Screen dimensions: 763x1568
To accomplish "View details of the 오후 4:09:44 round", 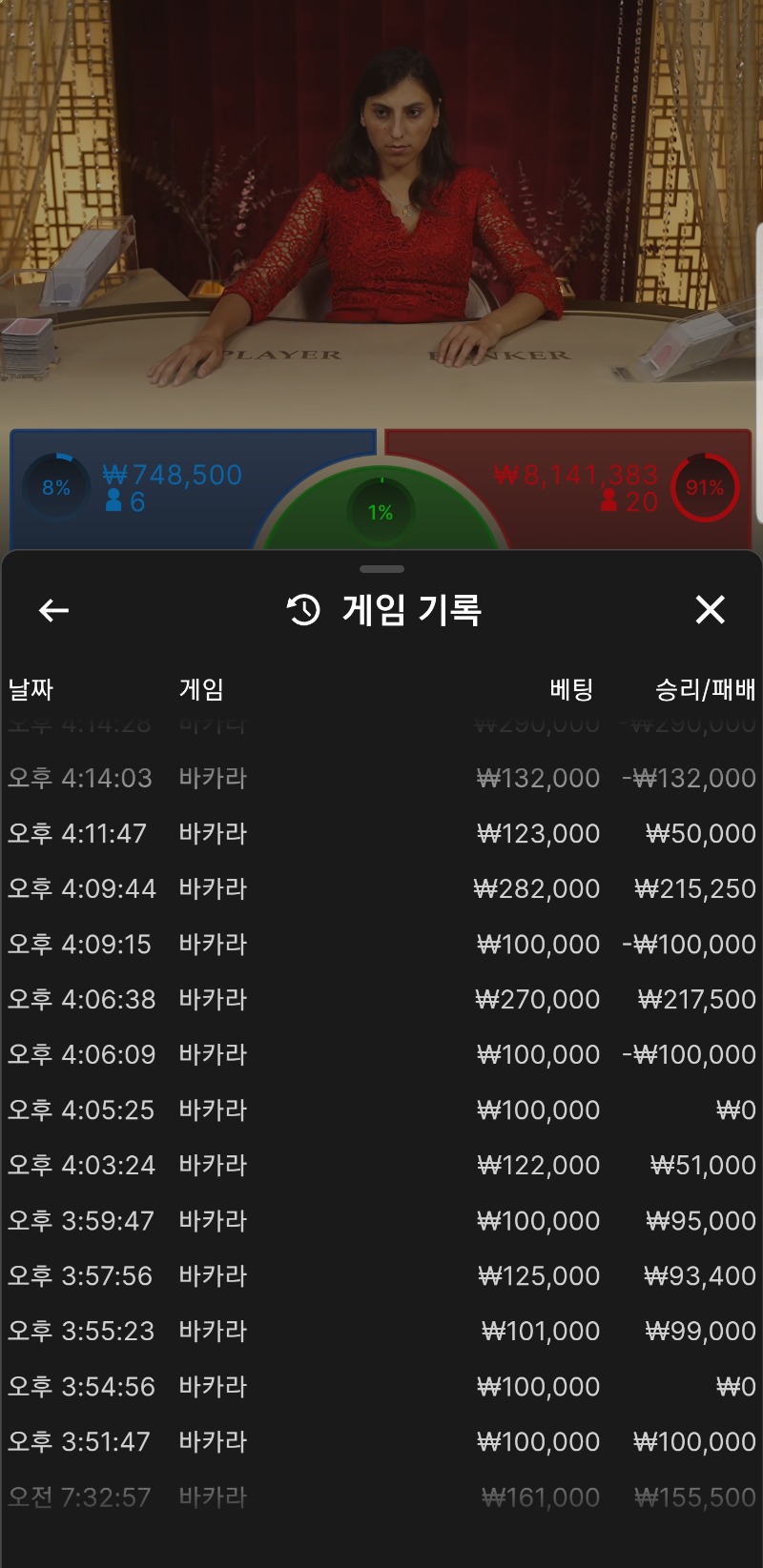I will (x=381, y=888).
